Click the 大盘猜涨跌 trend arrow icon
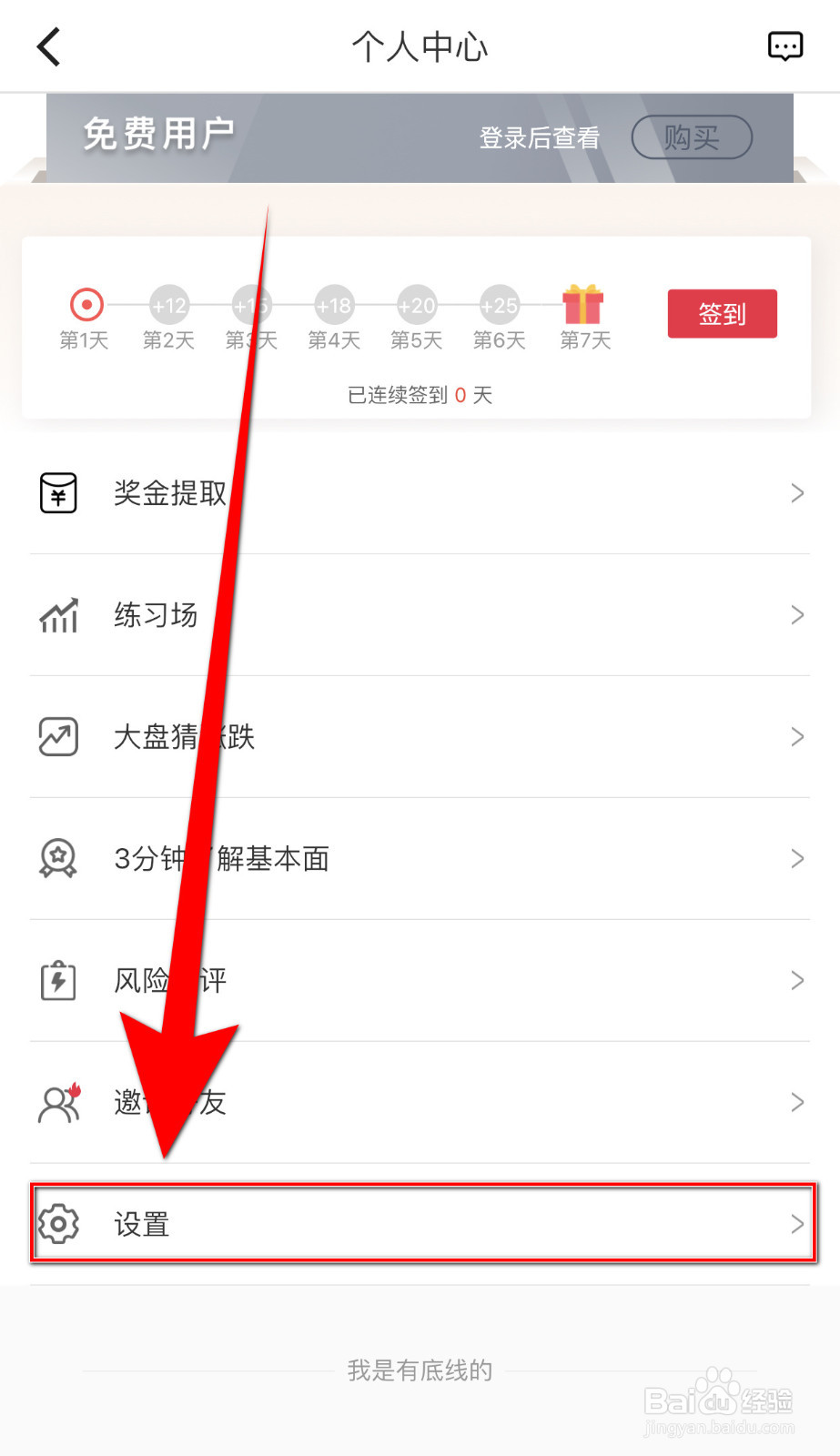The width and height of the screenshot is (840, 1456). (x=57, y=737)
